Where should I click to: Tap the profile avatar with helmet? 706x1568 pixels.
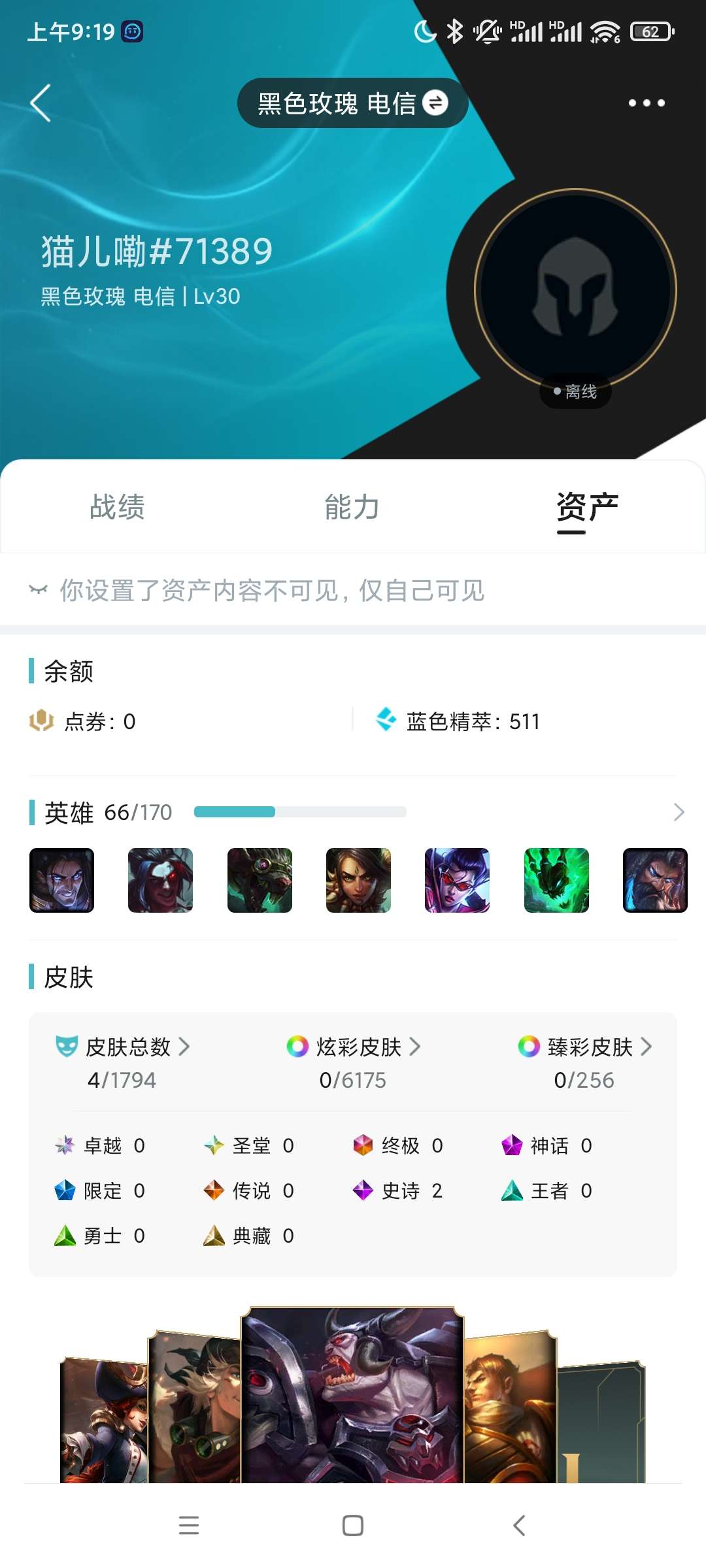click(x=575, y=289)
